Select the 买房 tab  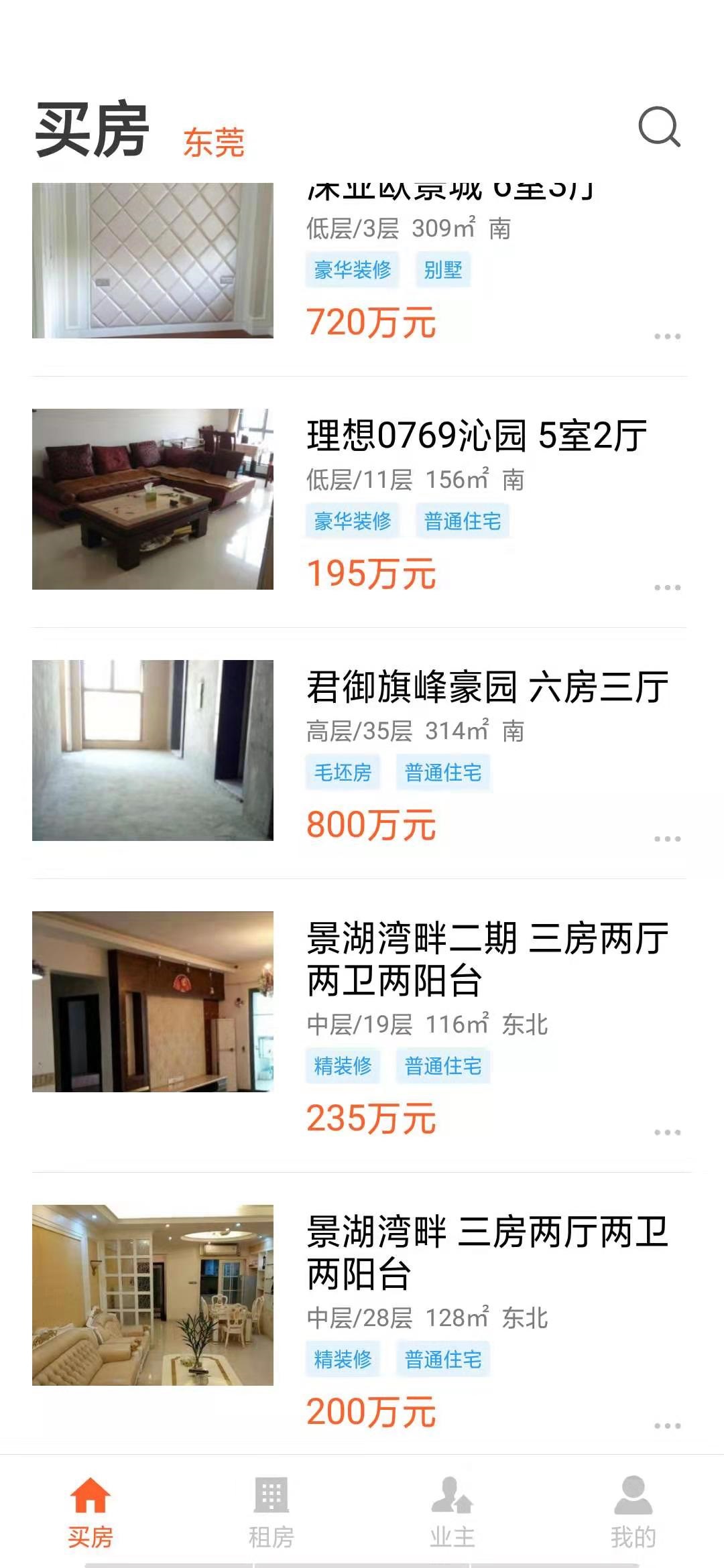(x=90, y=1512)
